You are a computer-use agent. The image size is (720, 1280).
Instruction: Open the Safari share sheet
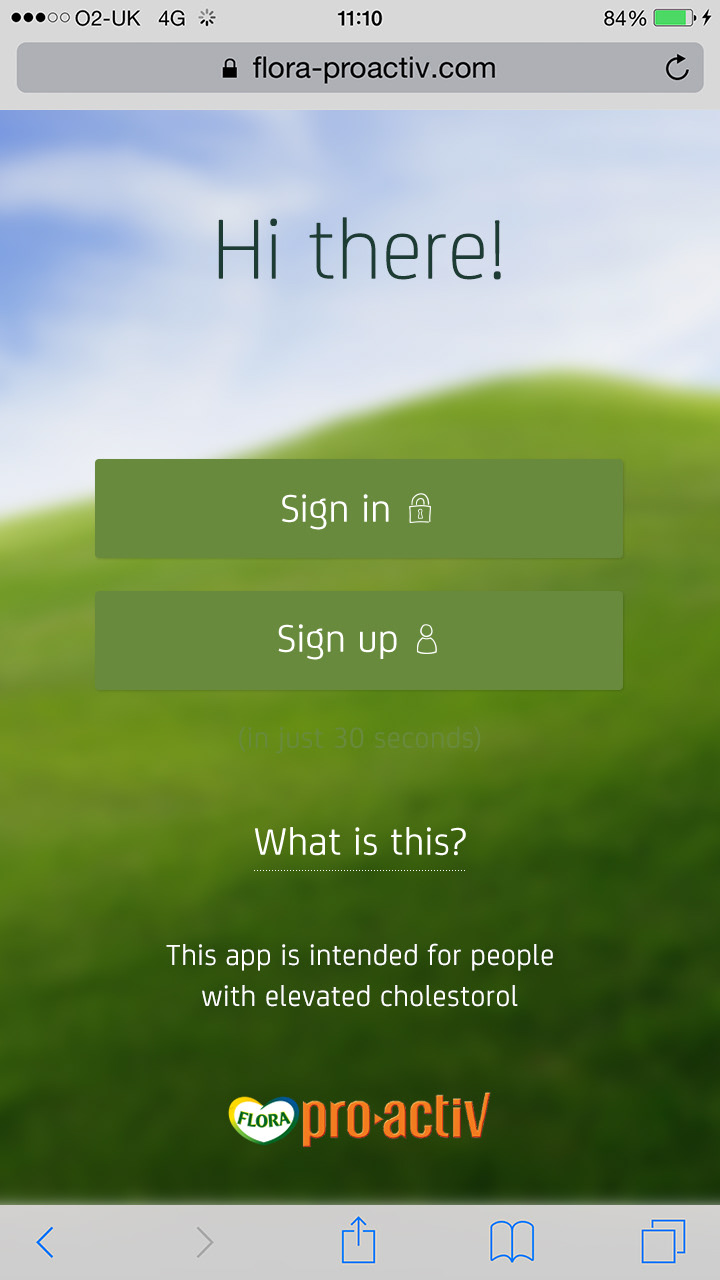pyautogui.click(x=358, y=1242)
